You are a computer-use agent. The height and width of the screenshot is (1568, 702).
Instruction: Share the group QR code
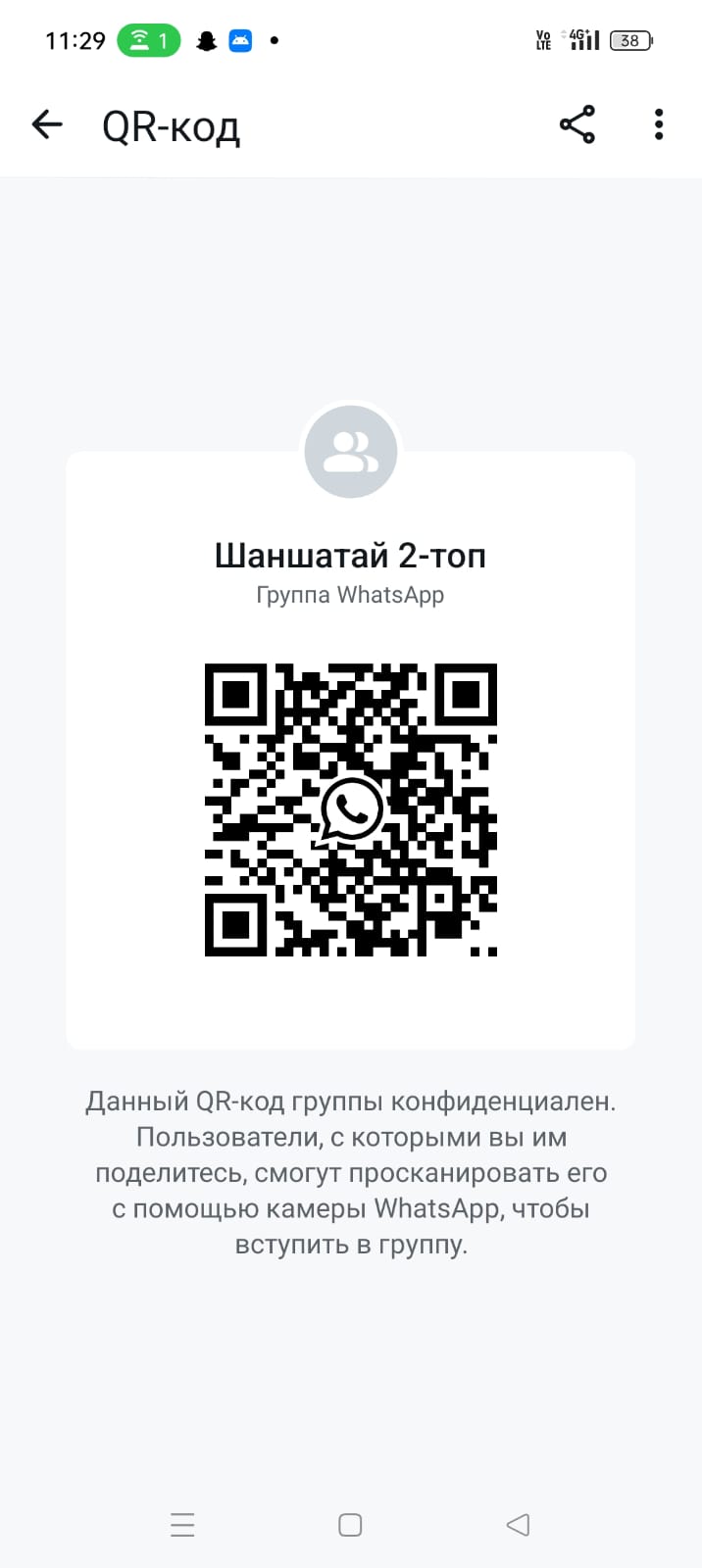577,124
